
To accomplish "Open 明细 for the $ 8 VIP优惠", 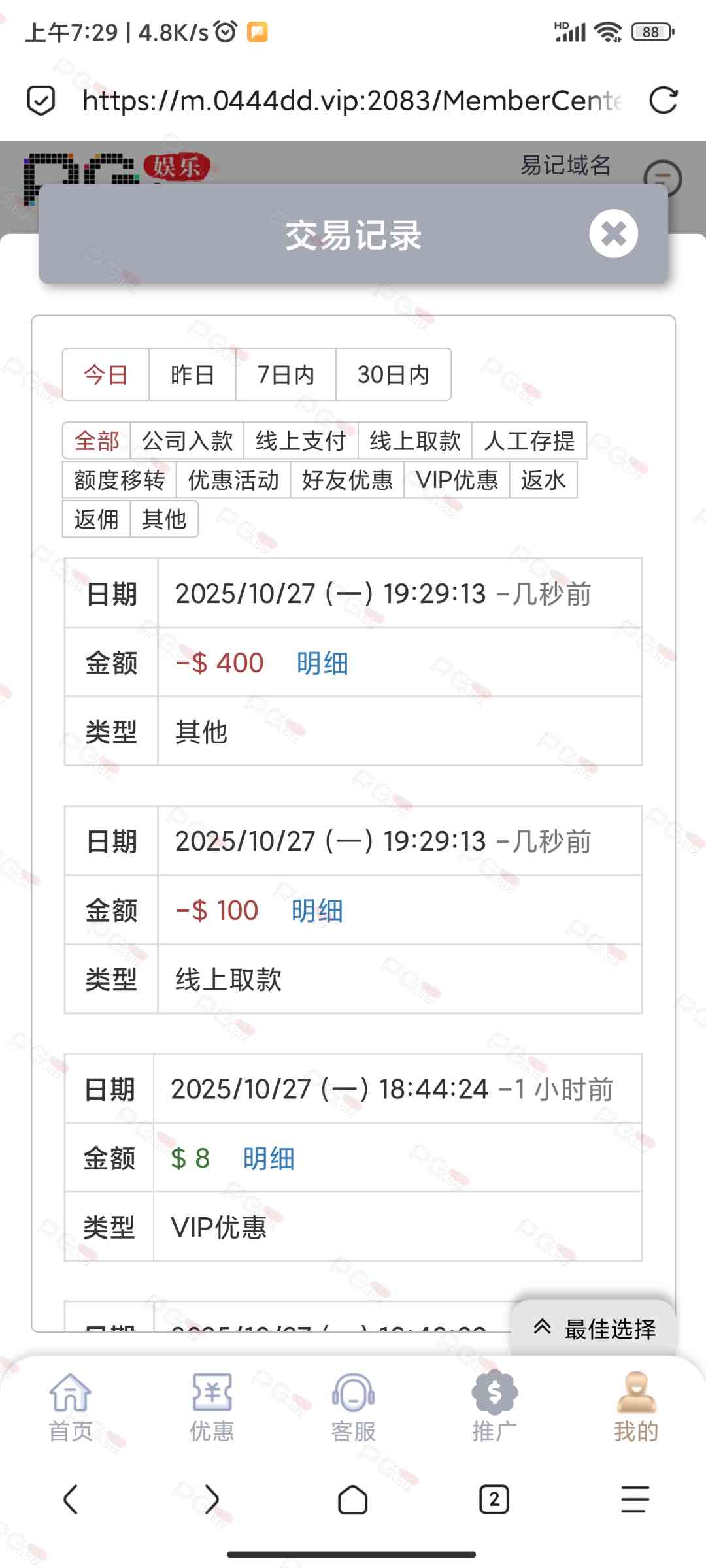I will coord(269,1158).
